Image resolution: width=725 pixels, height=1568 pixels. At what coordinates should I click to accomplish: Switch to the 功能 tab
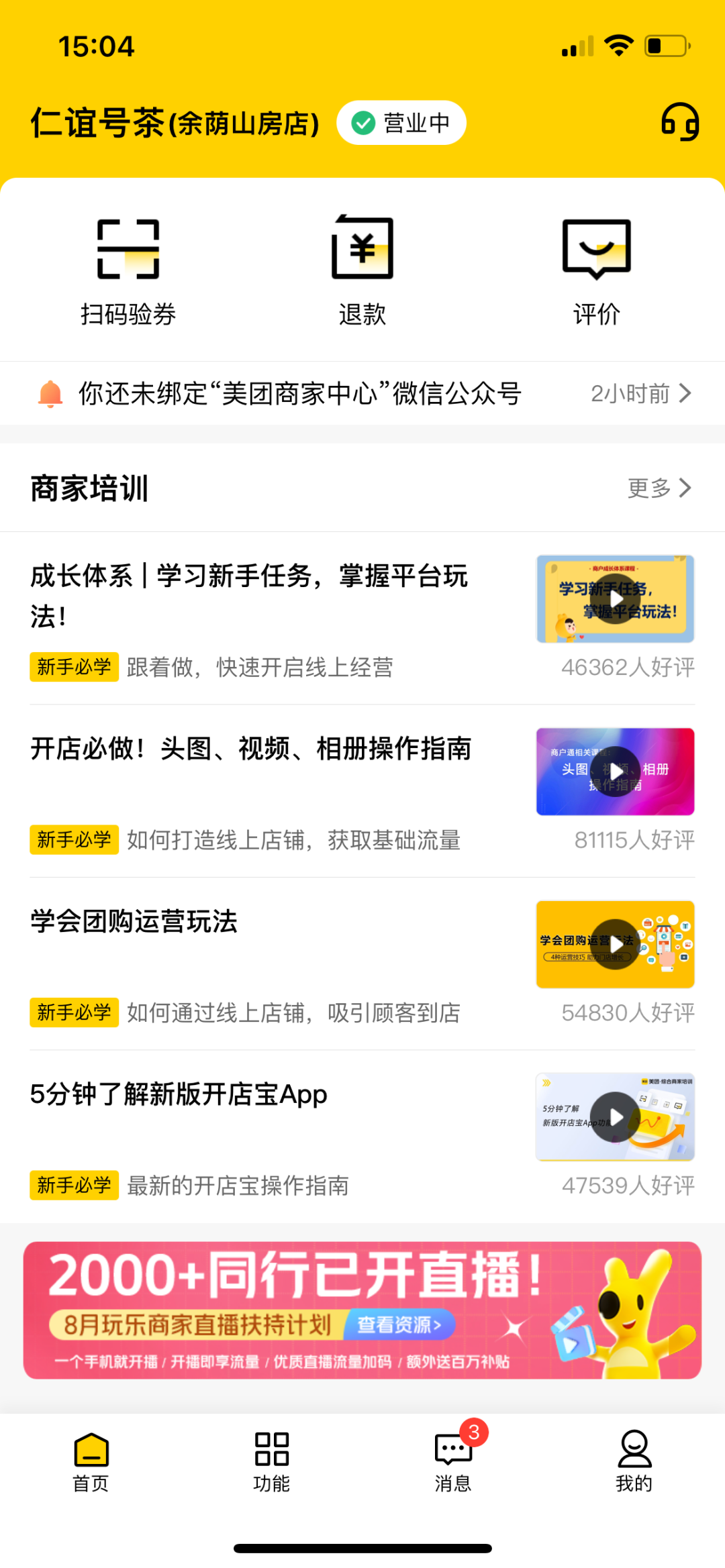(272, 1462)
